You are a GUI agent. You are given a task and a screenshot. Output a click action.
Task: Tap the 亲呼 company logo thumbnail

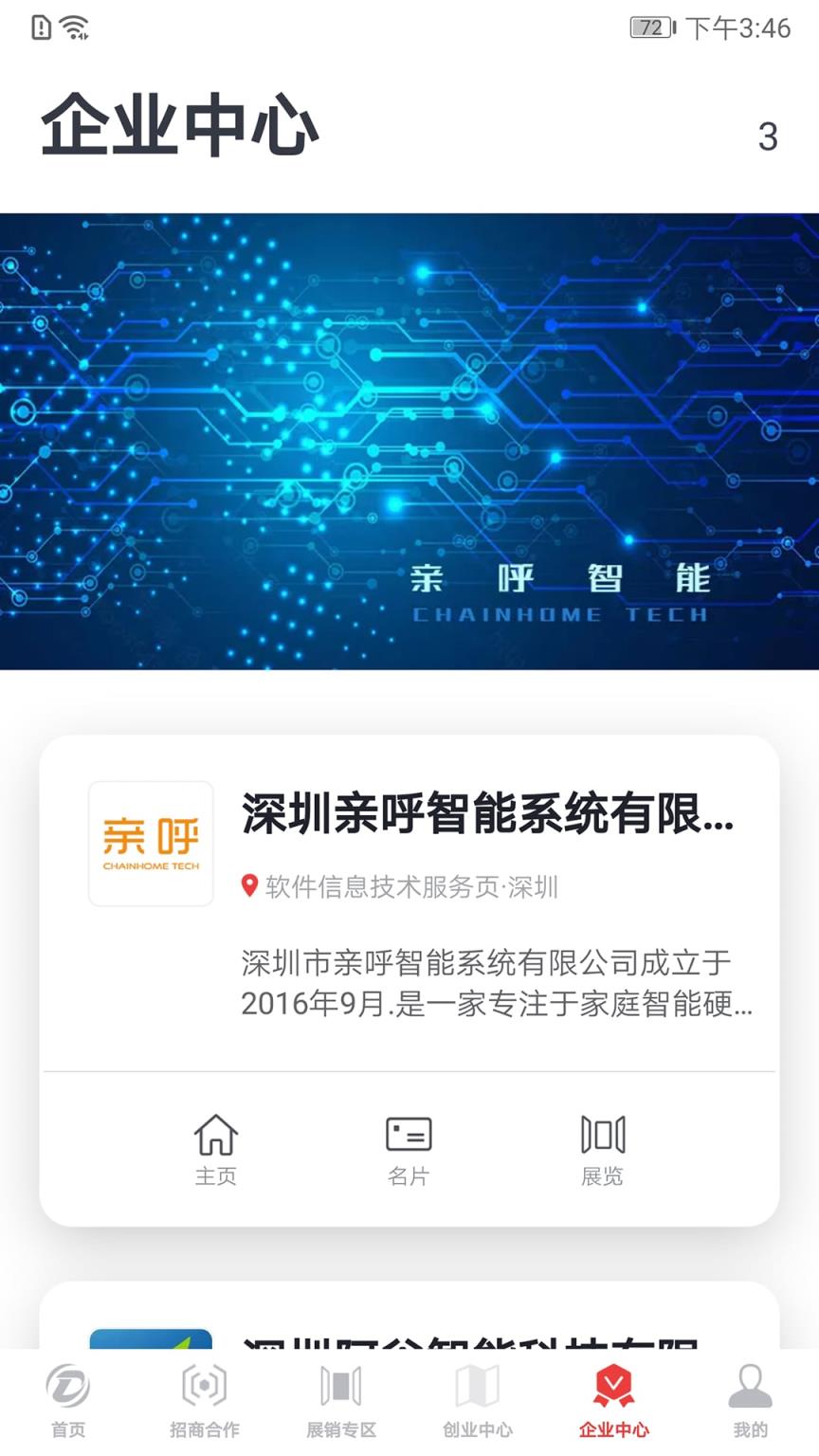[x=151, y=844]
